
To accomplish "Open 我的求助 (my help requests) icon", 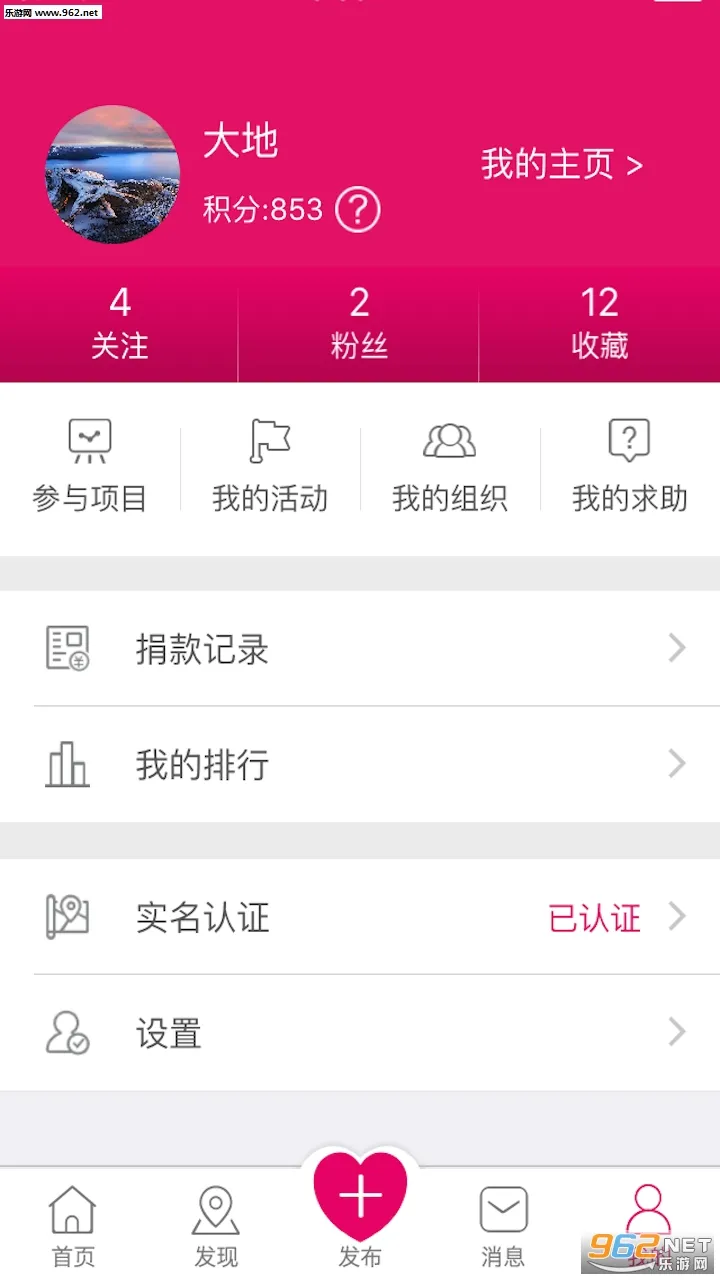I will pyautogui.click(x=629, y=440).
